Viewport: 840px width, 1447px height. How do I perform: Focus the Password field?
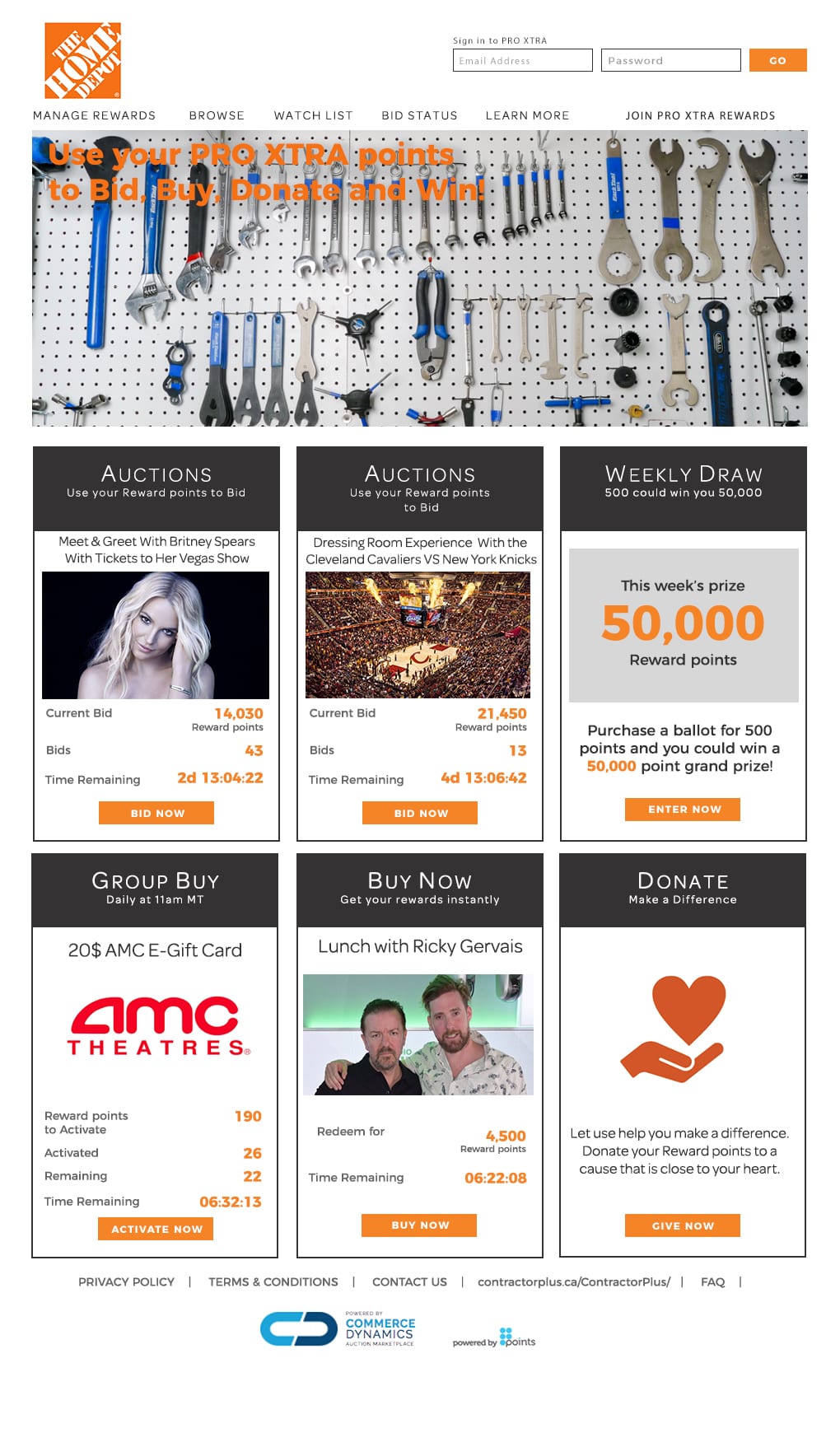pyautogui.click(x=670, y=60)
